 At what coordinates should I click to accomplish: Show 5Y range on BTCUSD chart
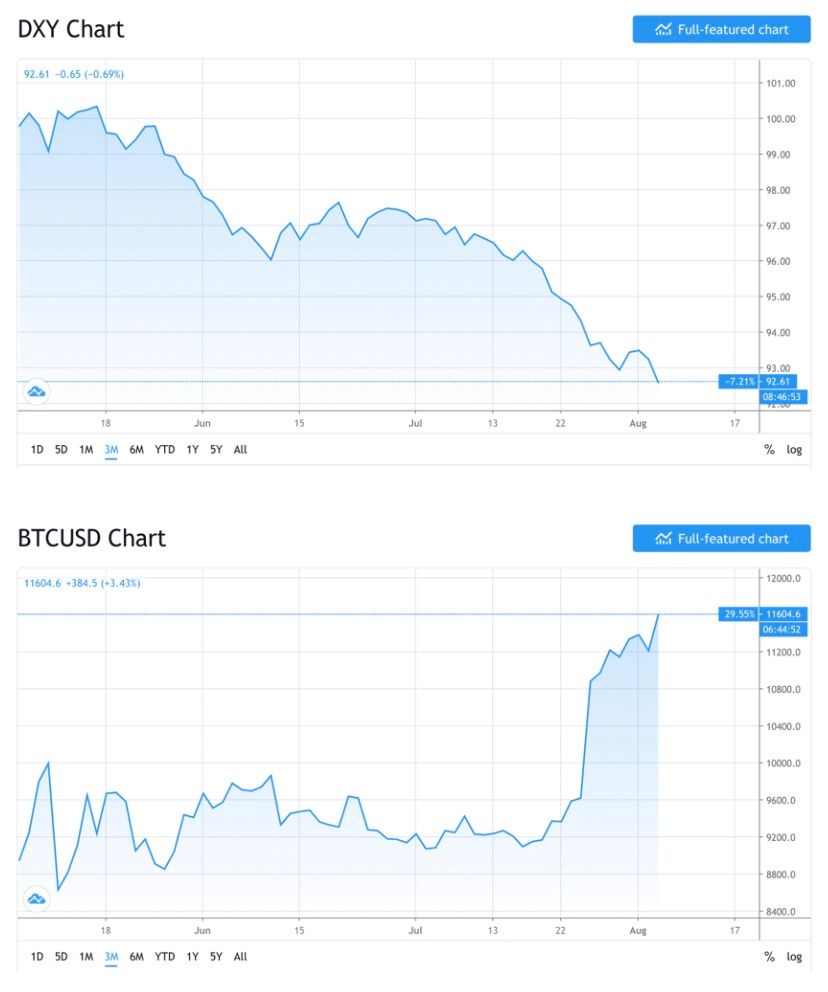[216, 957]
